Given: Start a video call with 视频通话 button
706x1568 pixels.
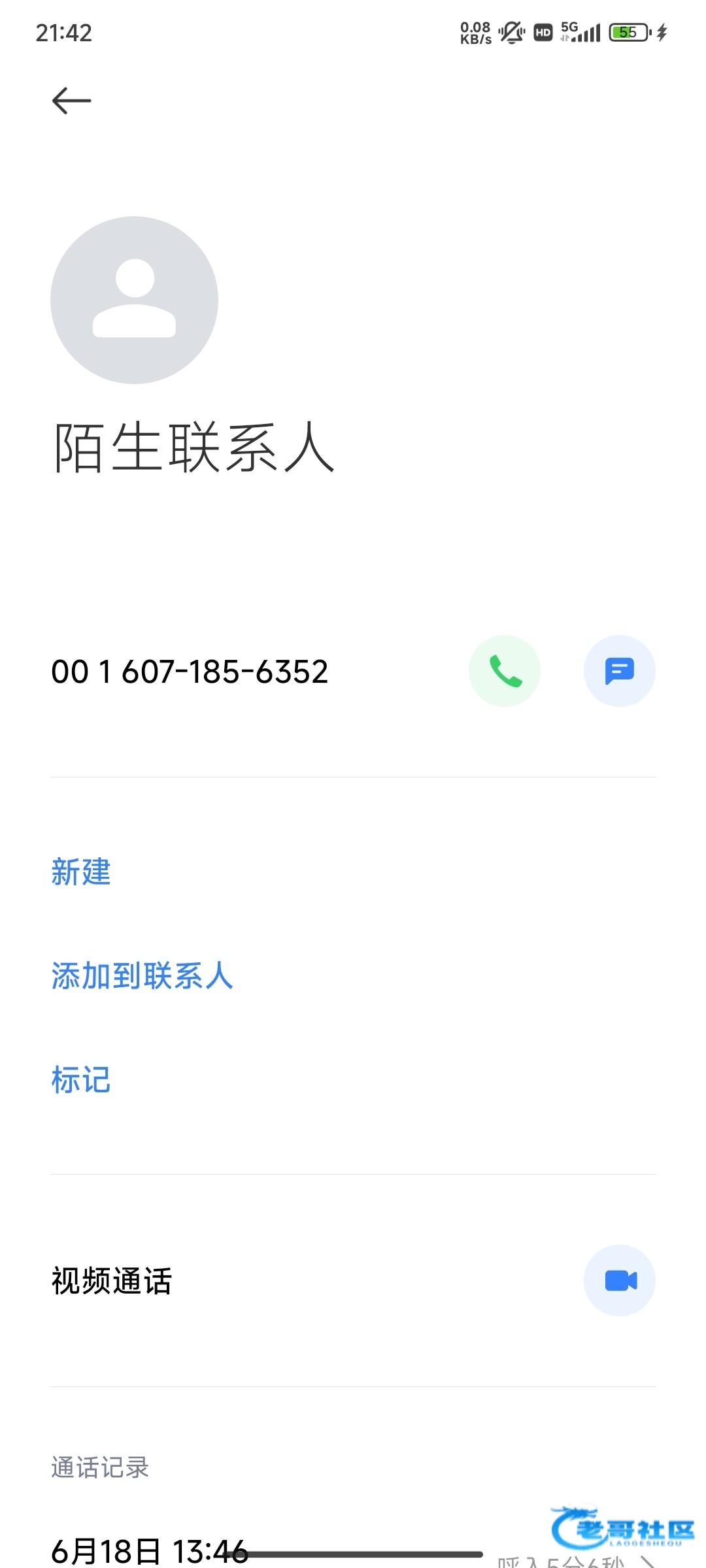Looking at the screenshot, I should (619, 1281).
